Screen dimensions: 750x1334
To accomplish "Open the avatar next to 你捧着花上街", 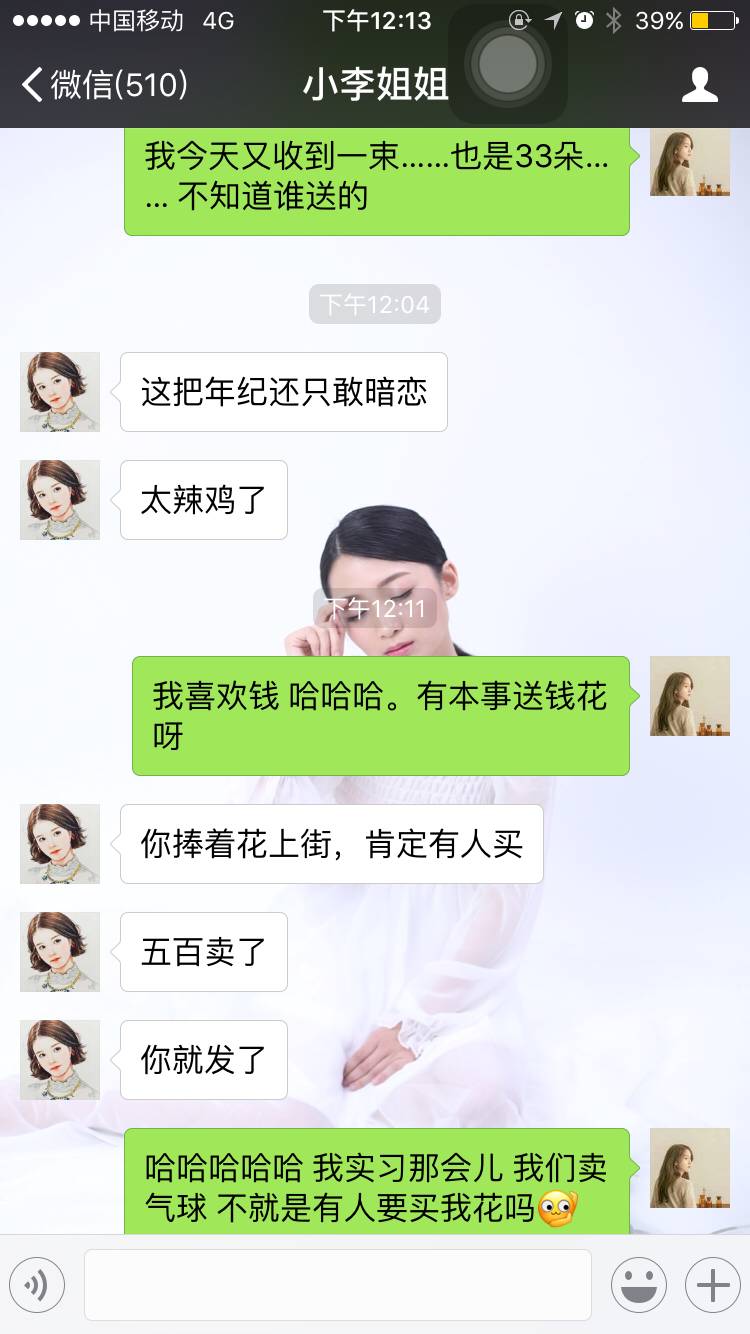I will click(60, 844).
